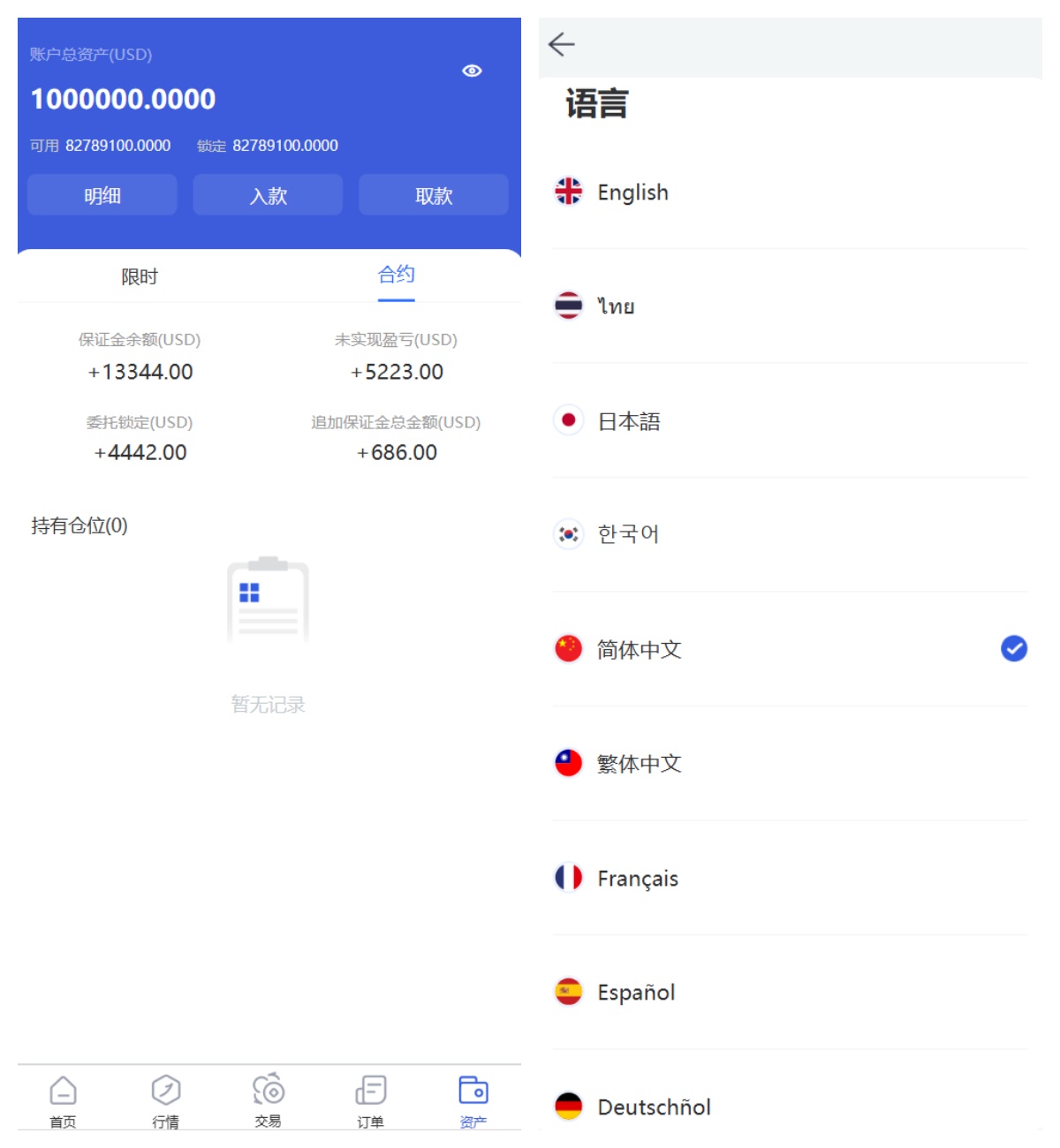Go to the 首页 home tab
The width and height of the screenshot is (1060, 1148).
pos(63,1101)
